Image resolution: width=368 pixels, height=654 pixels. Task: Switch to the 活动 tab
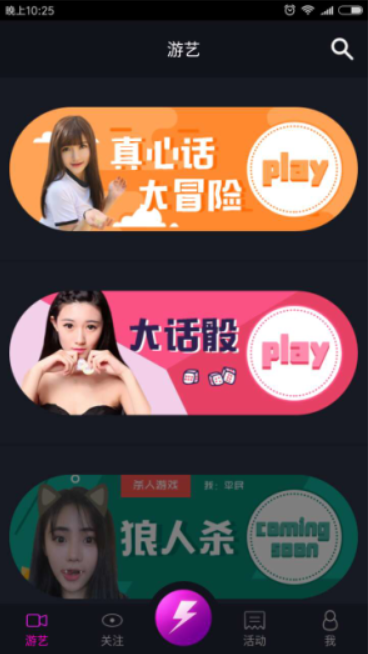tap(255, 629)
